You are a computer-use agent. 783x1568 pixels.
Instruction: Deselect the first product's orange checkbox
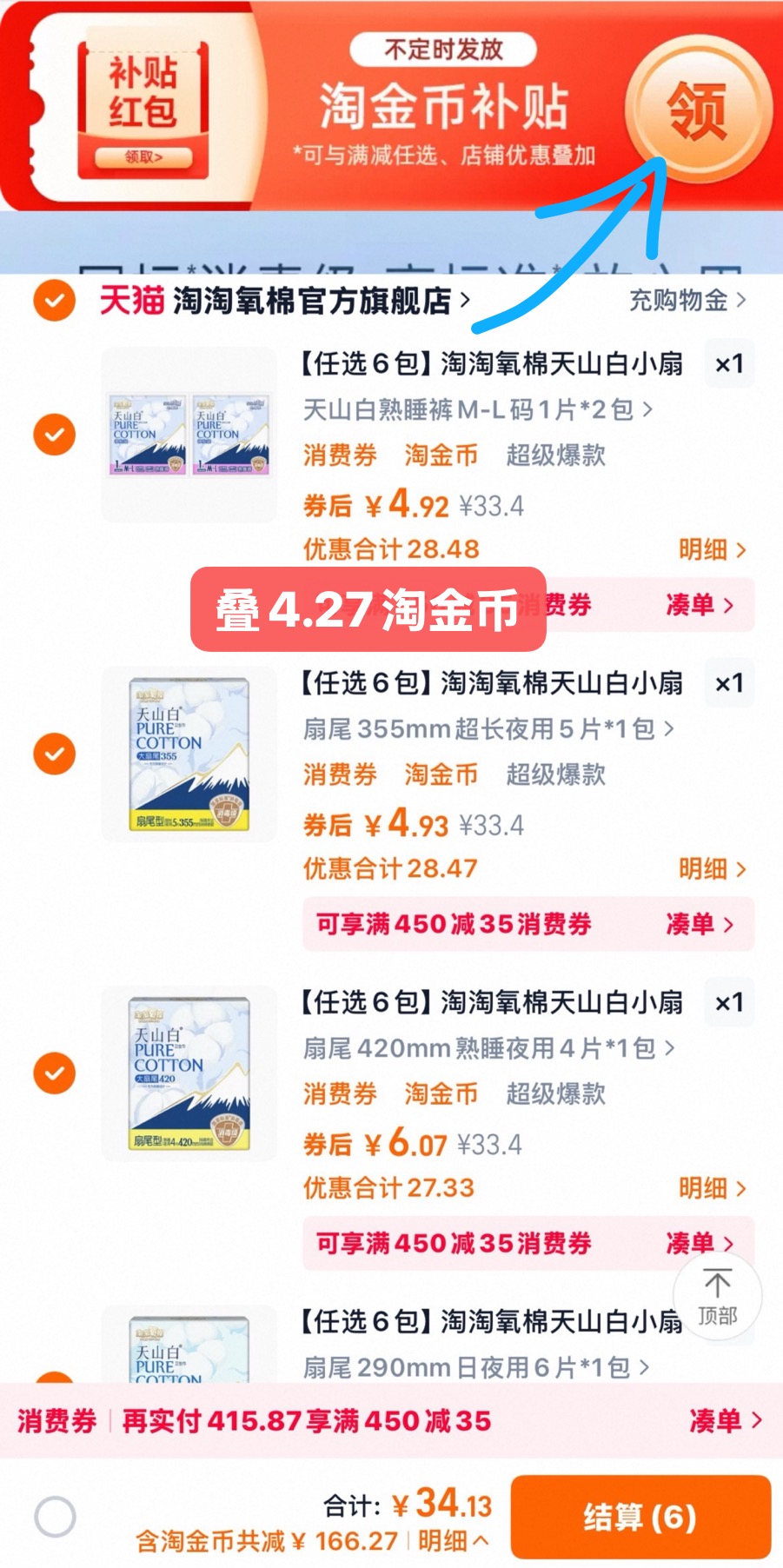(x=53, y=433)
